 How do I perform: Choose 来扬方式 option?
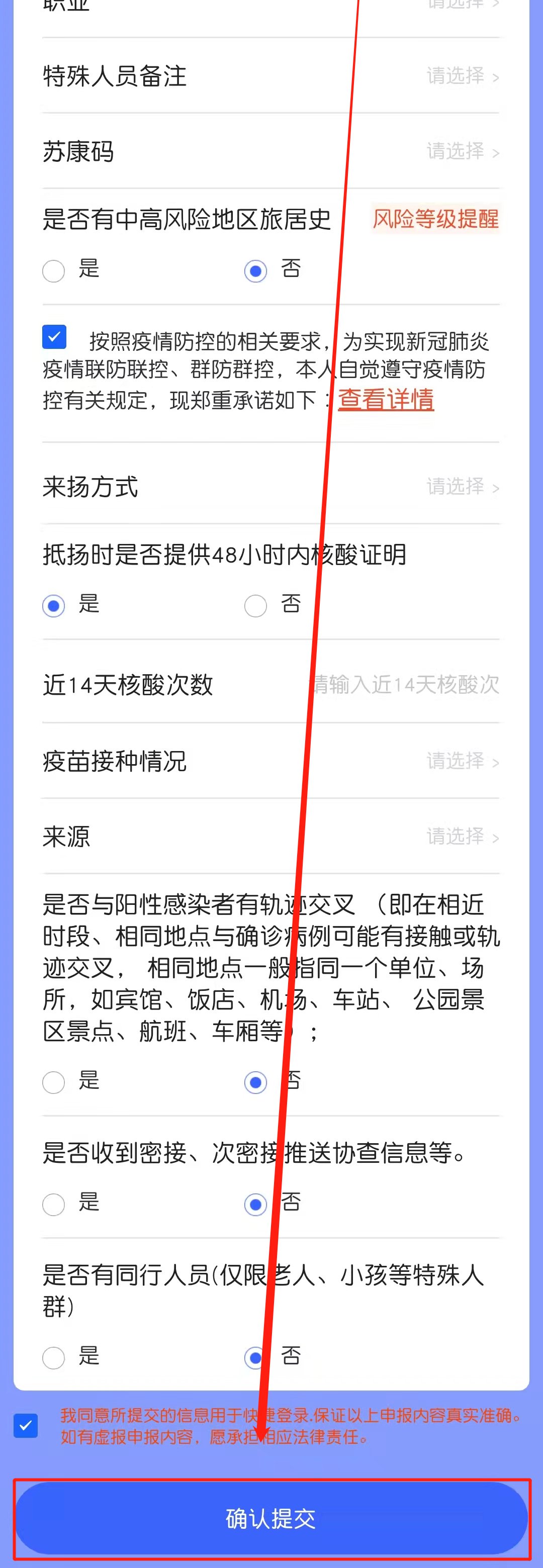[x=462, y=487]
